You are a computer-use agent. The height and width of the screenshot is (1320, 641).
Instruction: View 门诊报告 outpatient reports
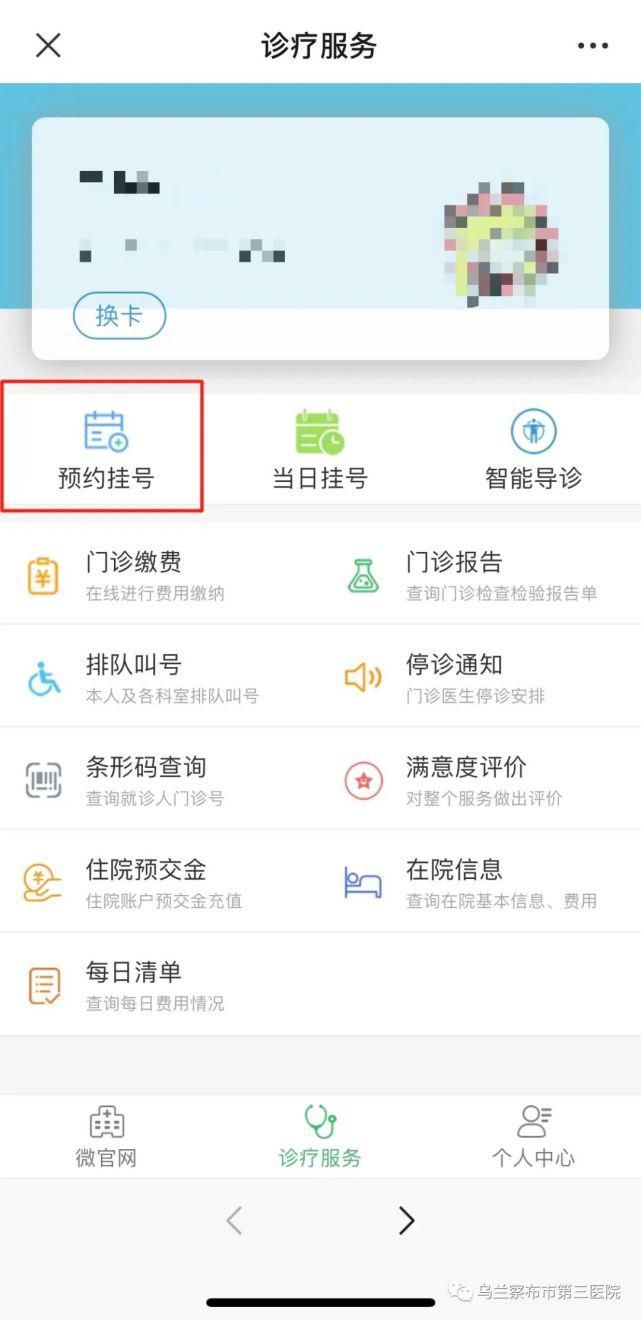pyautogui.click(x=480, y=576)
